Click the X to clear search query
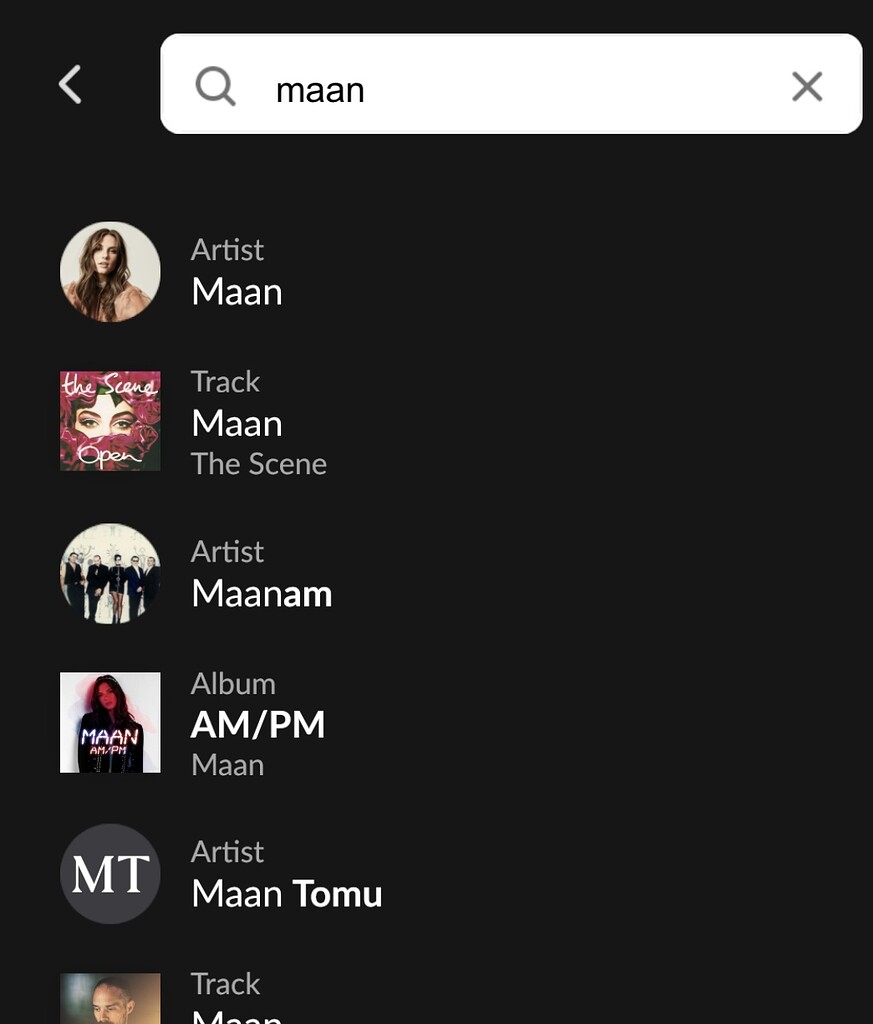The image size is (873, 1024). click(x=806, y=87)
